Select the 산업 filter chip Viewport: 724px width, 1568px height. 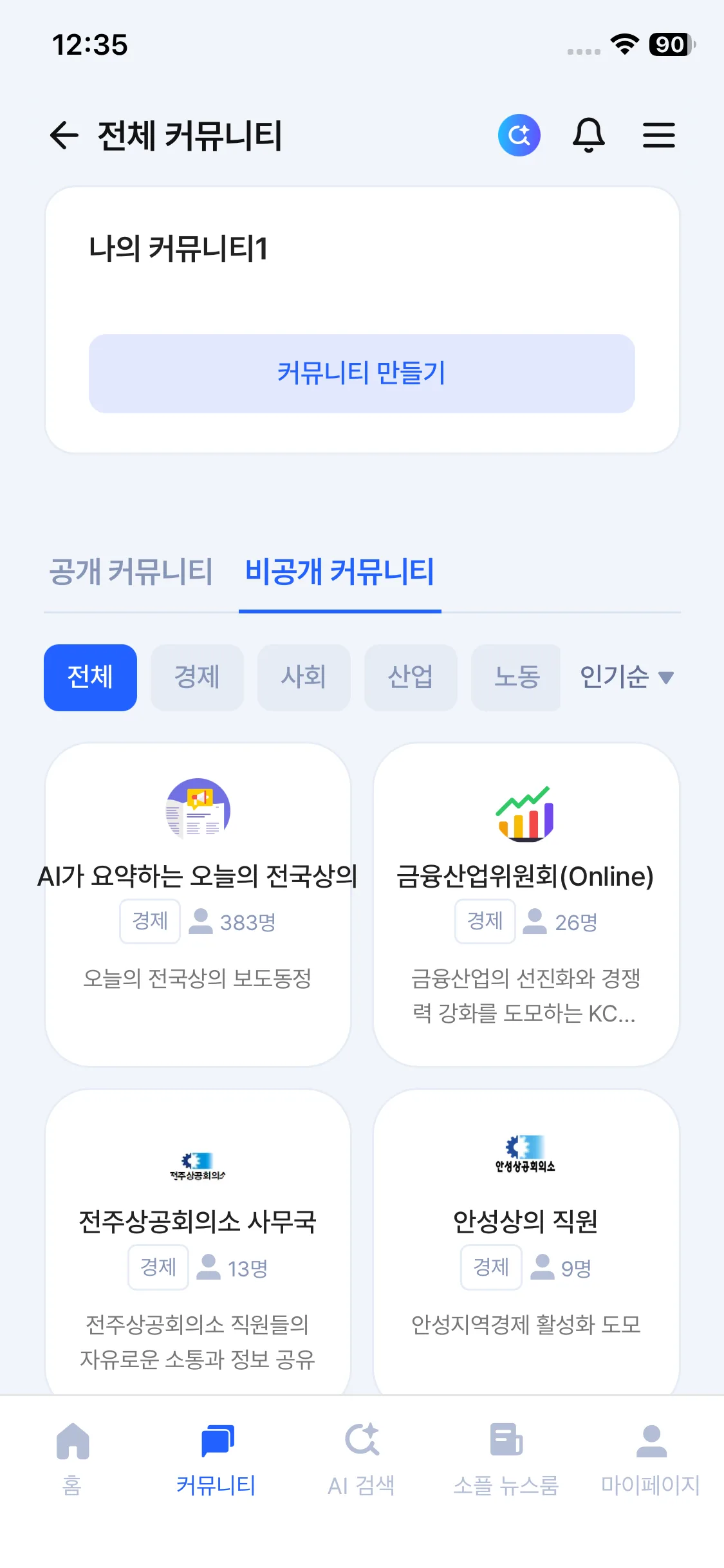[x=410, y=678]
